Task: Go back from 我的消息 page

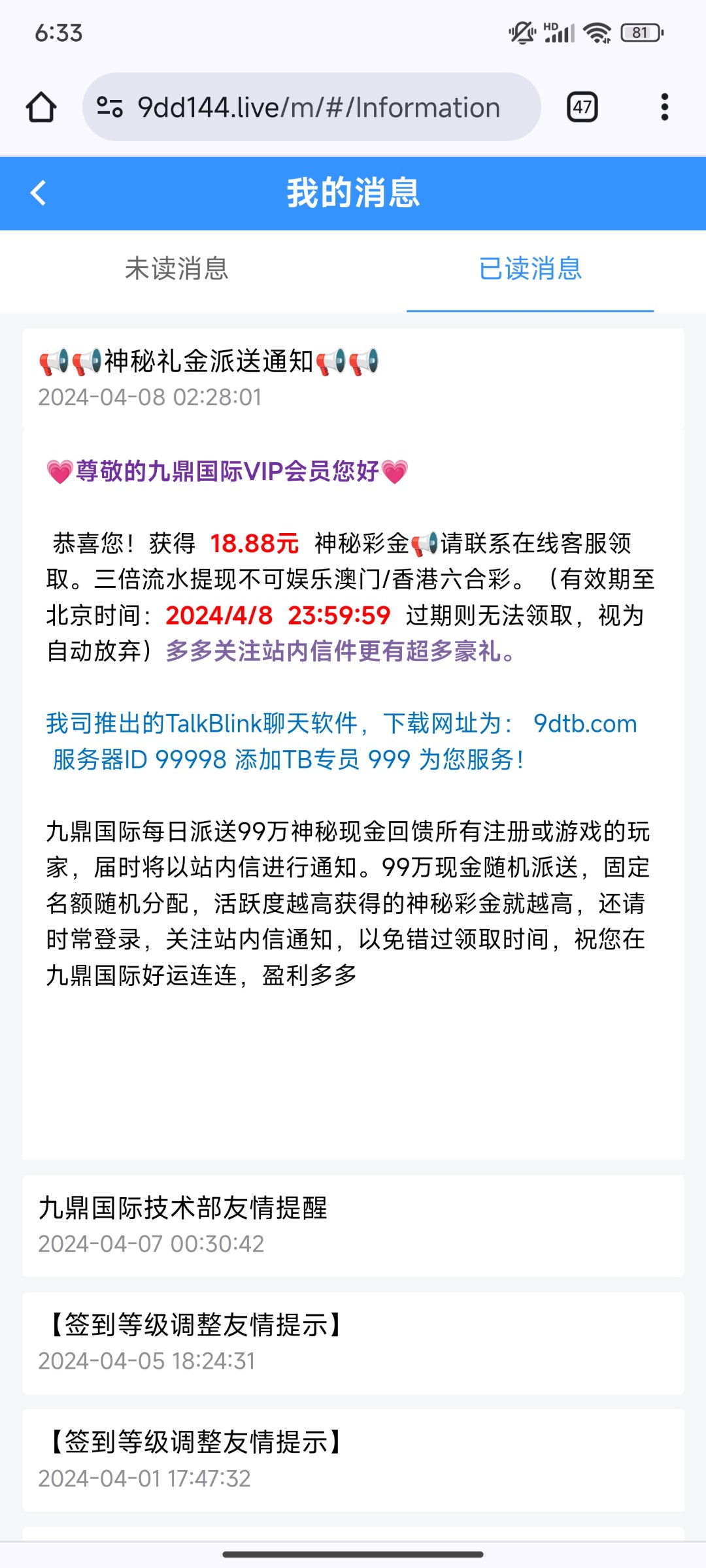Action: coord(39,193)
